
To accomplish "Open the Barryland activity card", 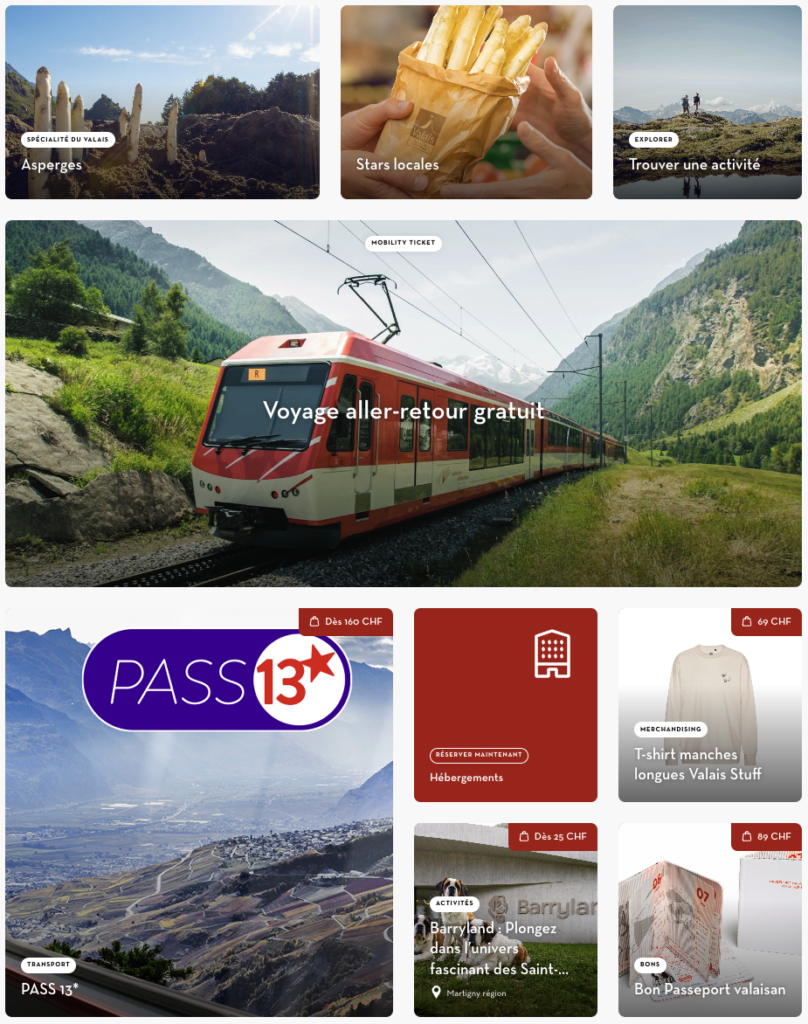I will point(505,920).
